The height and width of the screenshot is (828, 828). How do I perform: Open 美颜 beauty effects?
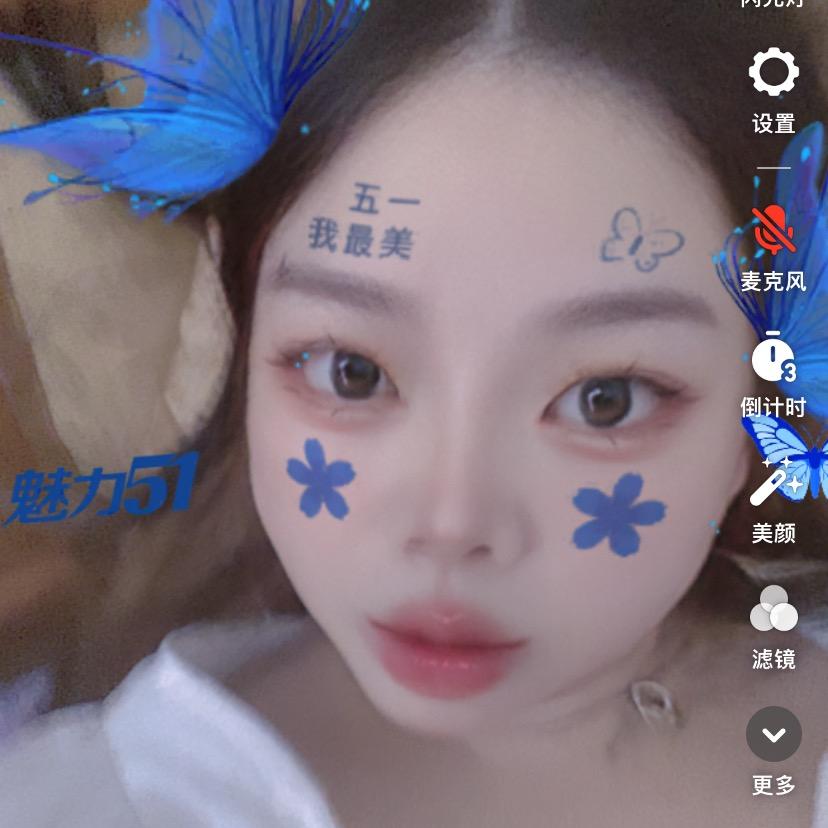773,483
